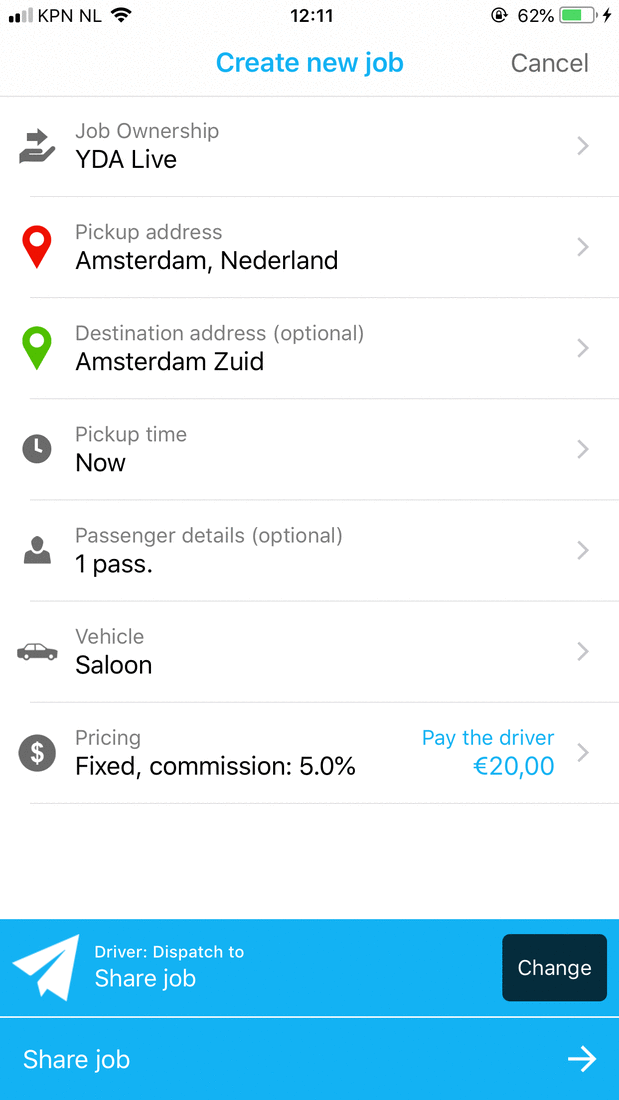619x1100 pixels.
Task: Cancel creating the new job
Action: click(549, 63)
